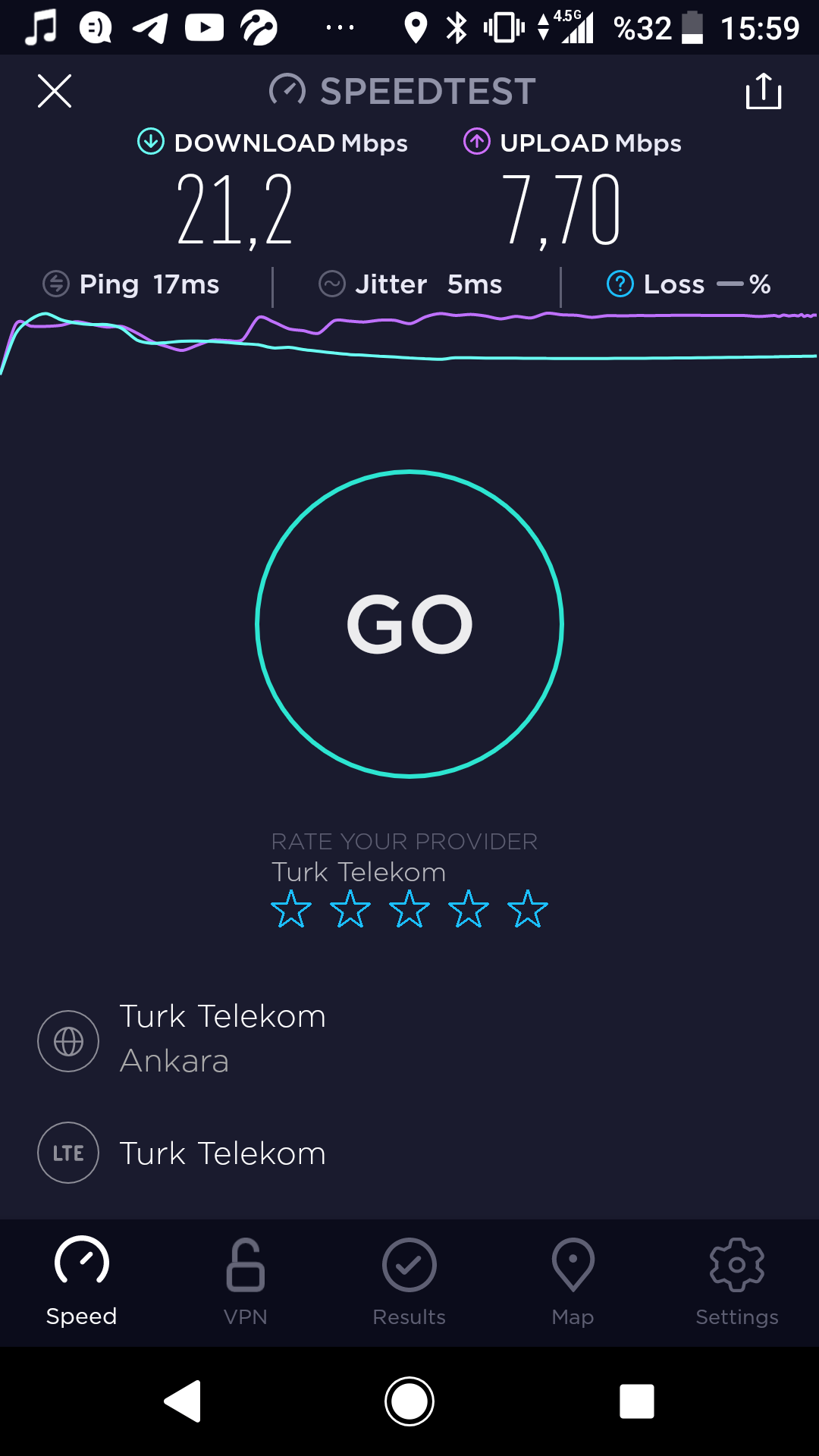Select the Speed tab
Screen dimensions: 819x1456
(x=82, y=1282)
